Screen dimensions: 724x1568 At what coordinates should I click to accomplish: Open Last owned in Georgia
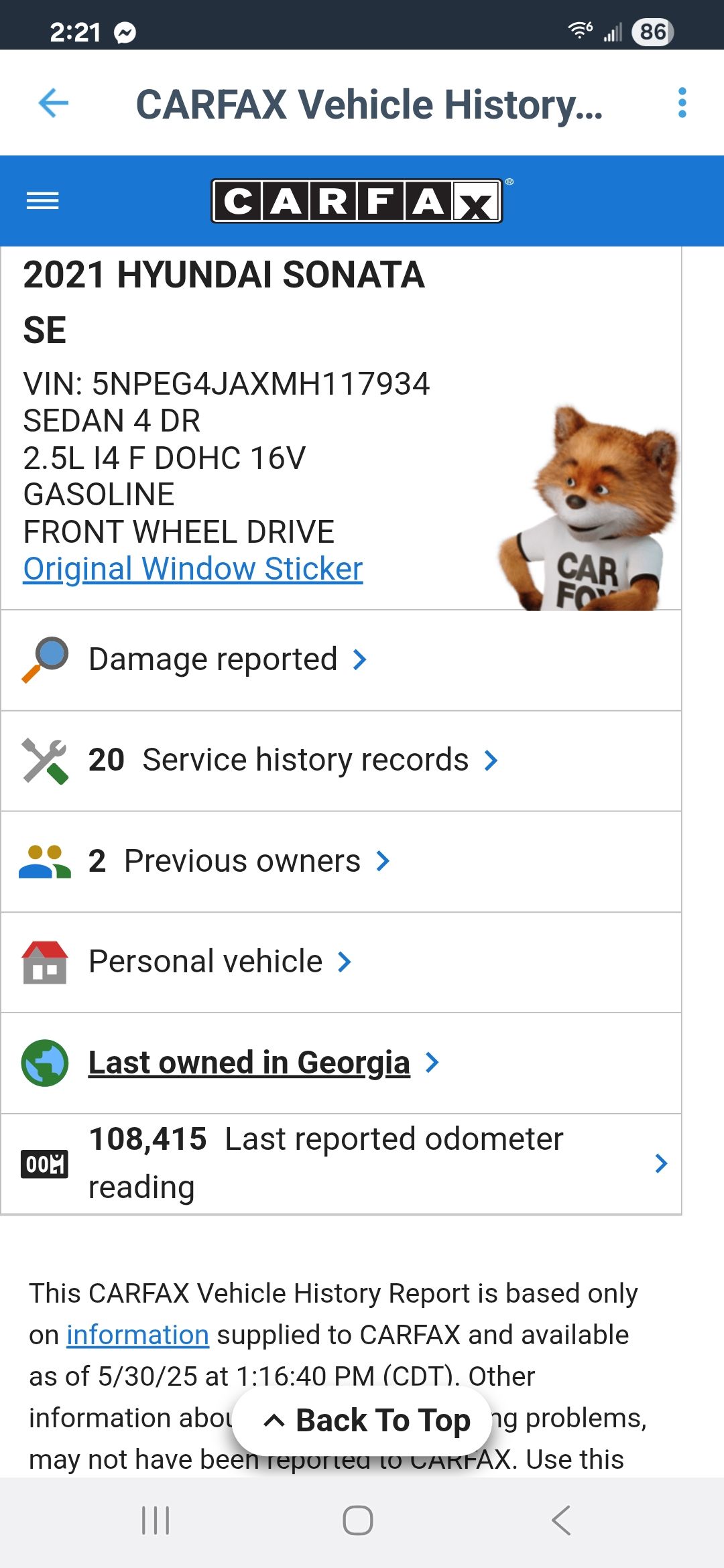341,1063
